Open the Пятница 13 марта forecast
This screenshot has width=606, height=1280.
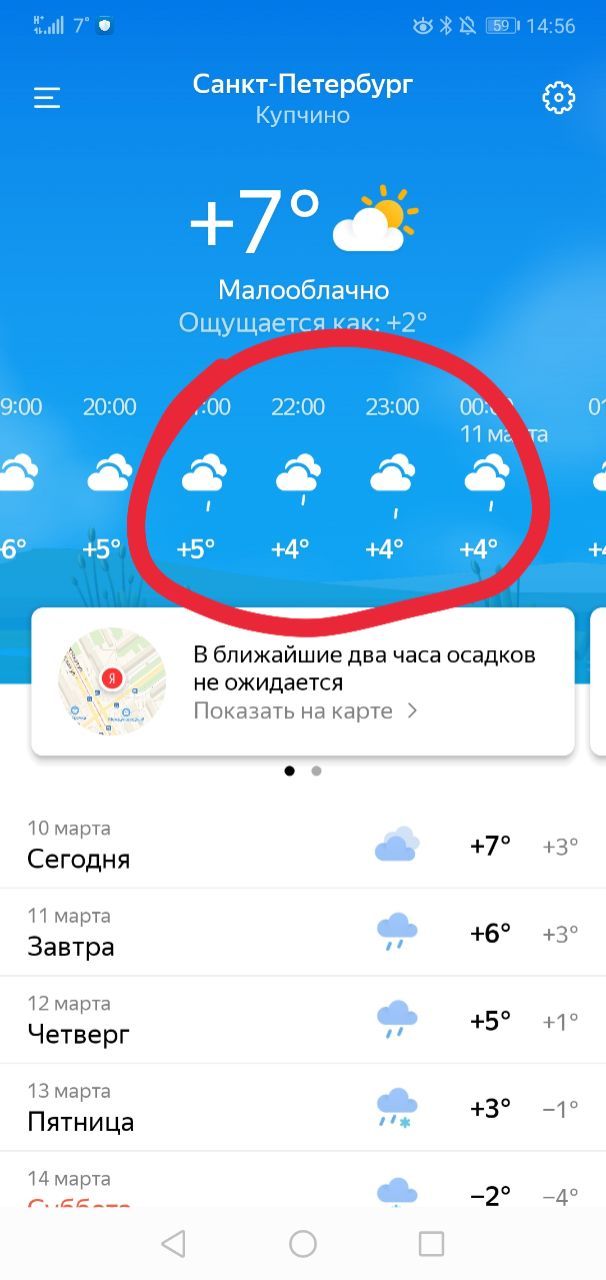303,1107
